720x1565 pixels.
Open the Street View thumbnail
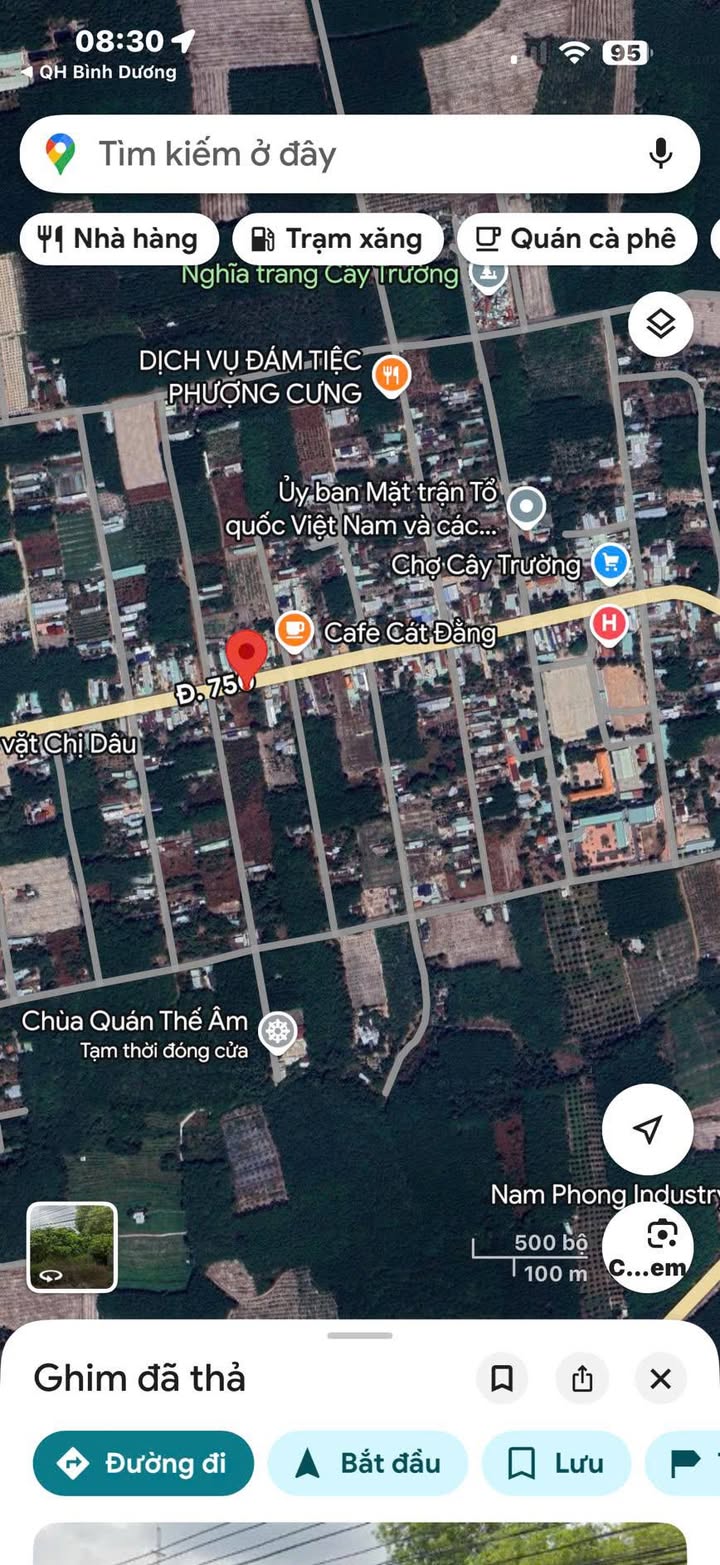(72, 1246)
